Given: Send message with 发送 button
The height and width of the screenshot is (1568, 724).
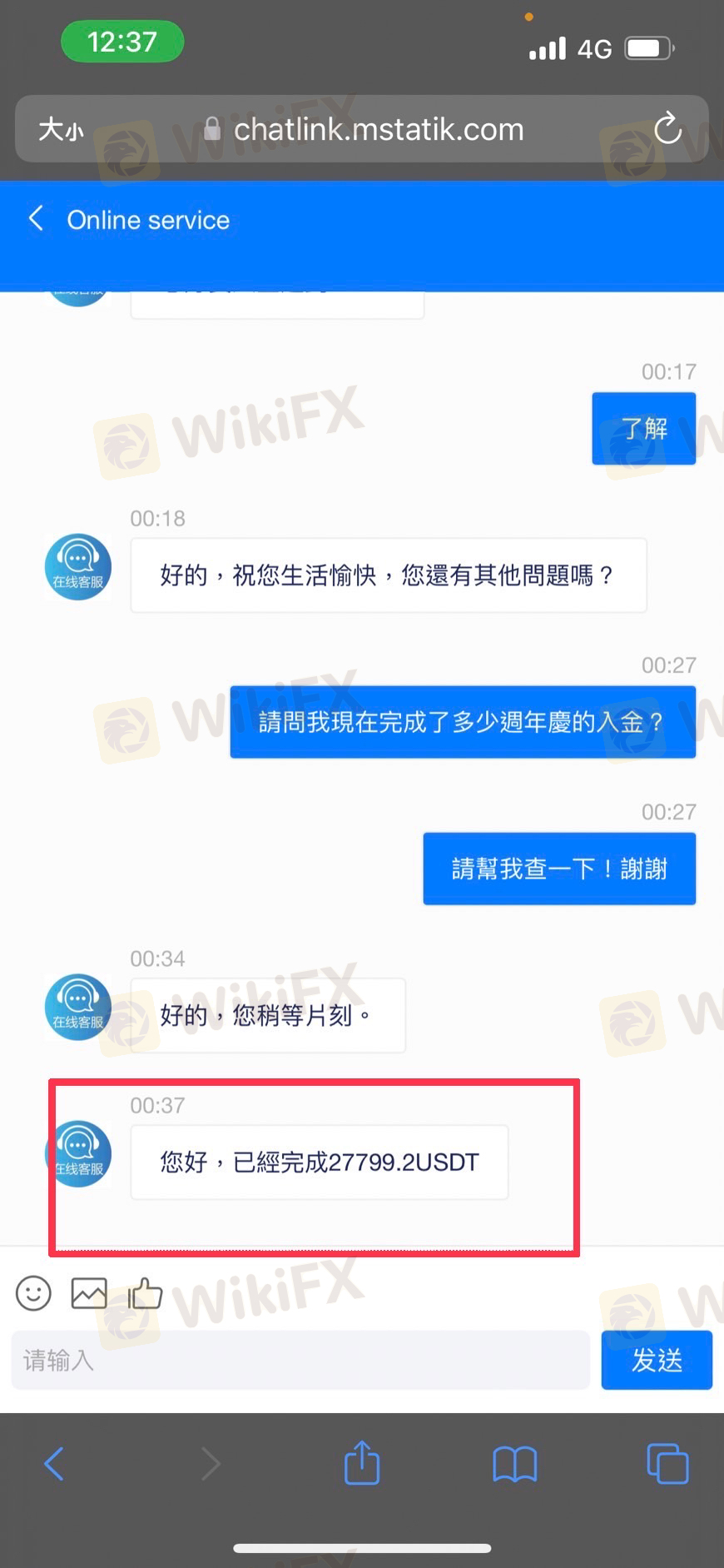Looking at the screenshot, I should [656, 1360].
